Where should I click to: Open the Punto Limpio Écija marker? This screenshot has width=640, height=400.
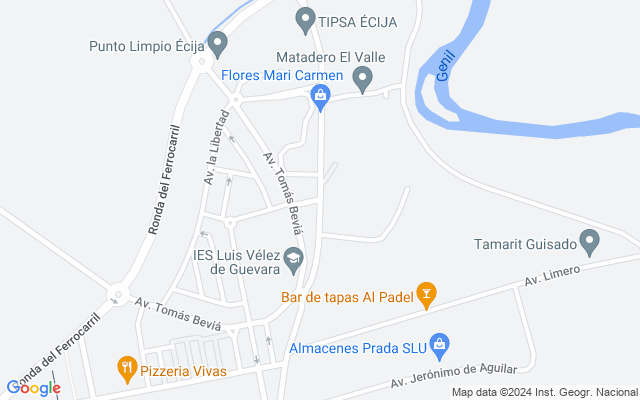(218, 43)
